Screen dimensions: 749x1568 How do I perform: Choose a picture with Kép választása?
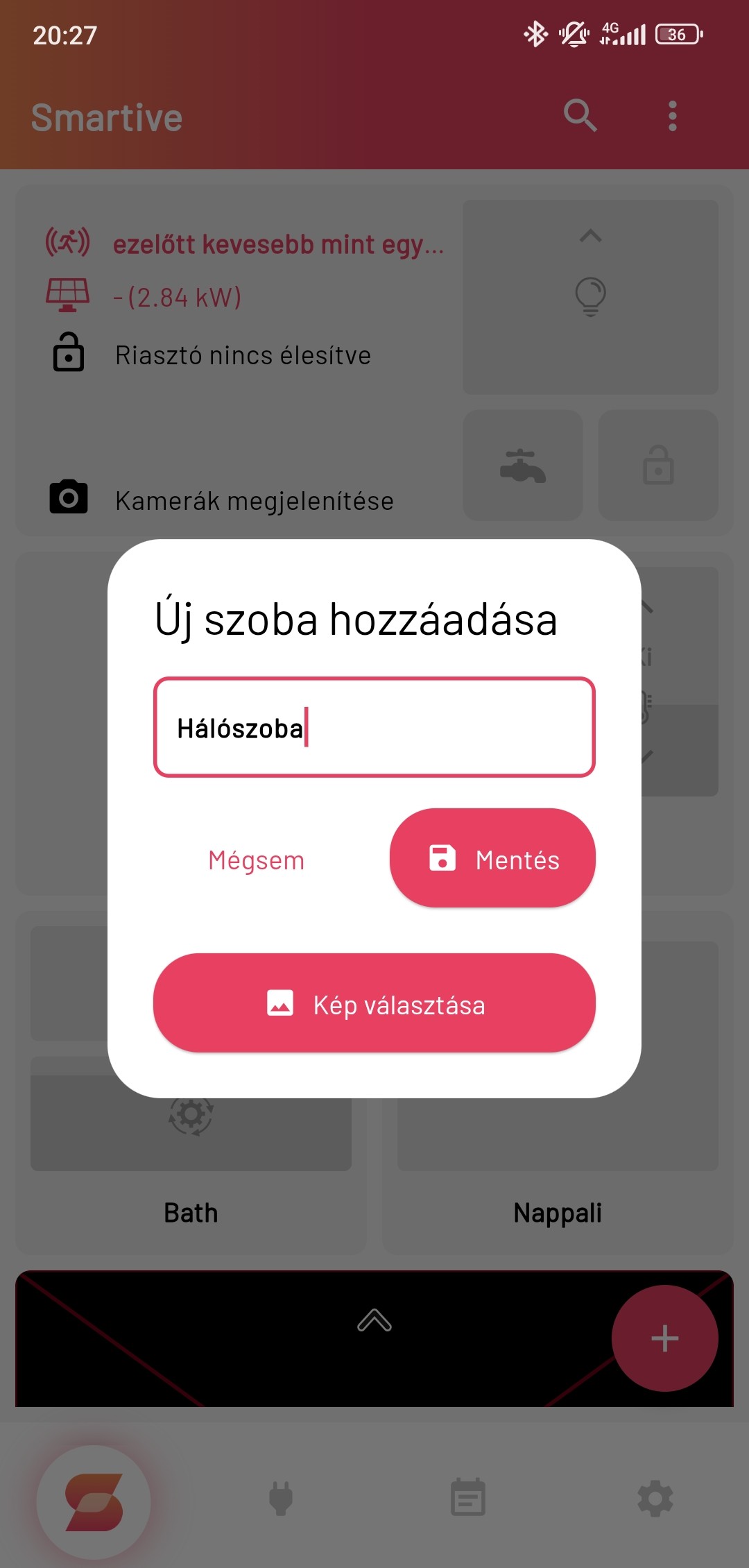pyautogui.click(x=374, y=1003)
